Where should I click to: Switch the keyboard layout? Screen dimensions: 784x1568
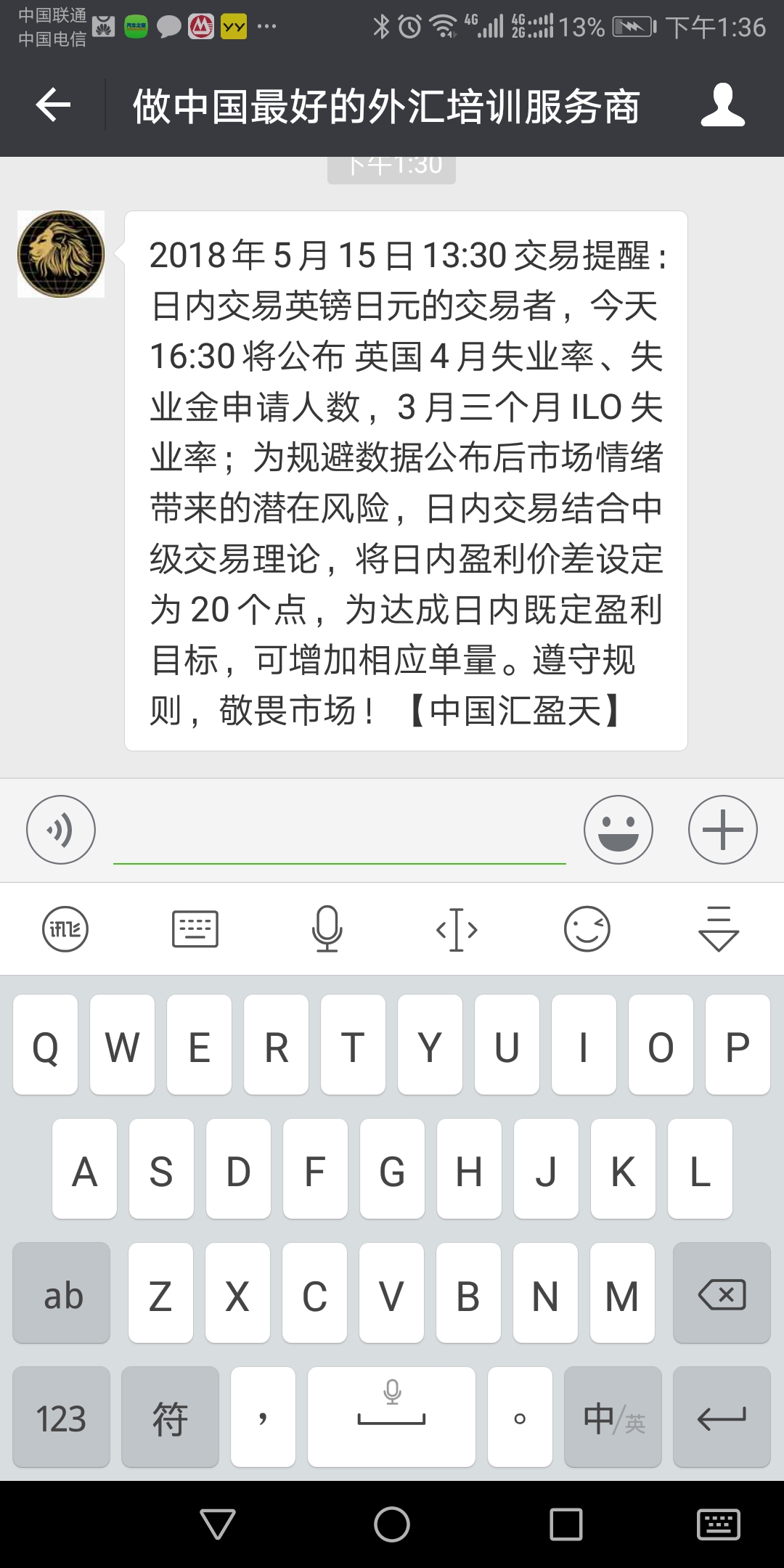195,929
